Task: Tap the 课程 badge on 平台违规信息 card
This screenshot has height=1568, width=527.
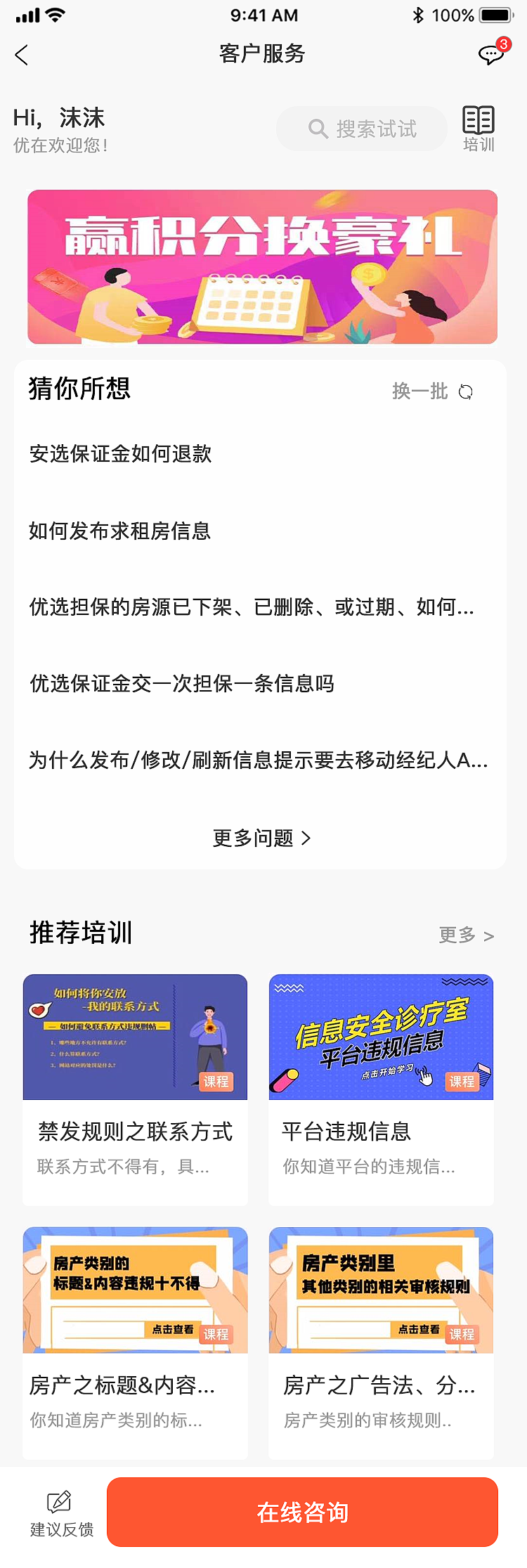Action: (462, 1082)
